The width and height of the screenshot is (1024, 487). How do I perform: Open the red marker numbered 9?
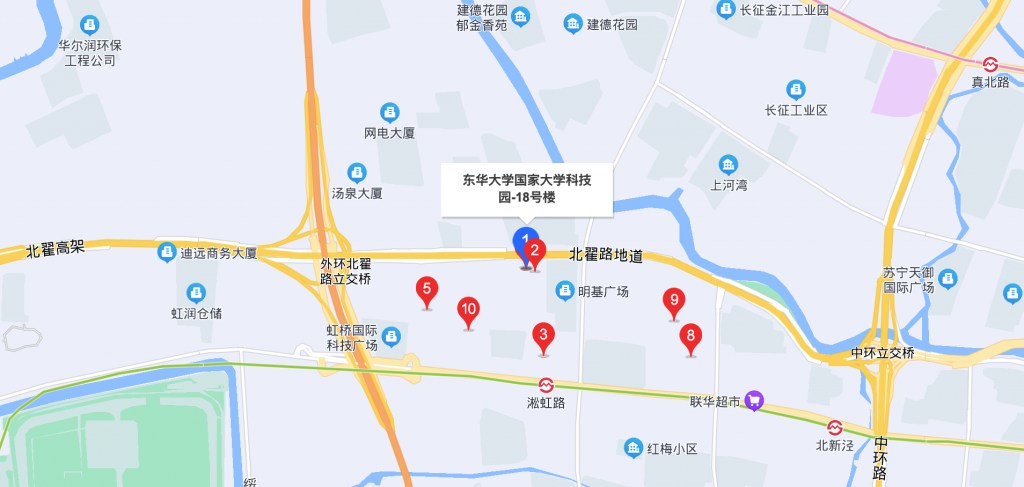click(x=675, y=301)
